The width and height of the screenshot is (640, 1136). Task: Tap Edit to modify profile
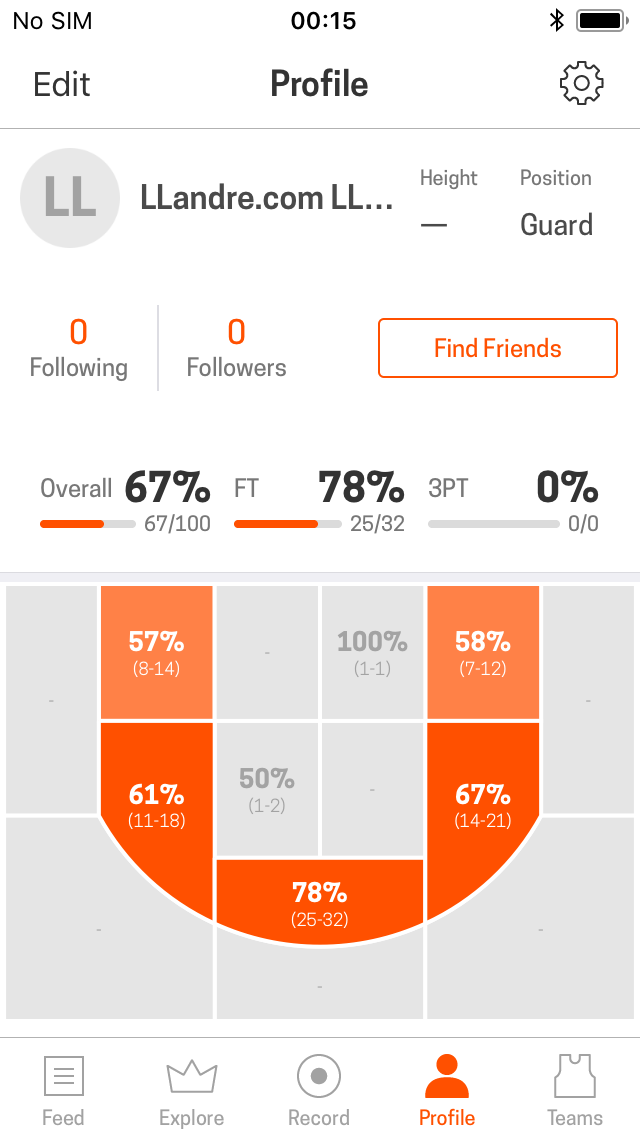click(62, 84)
